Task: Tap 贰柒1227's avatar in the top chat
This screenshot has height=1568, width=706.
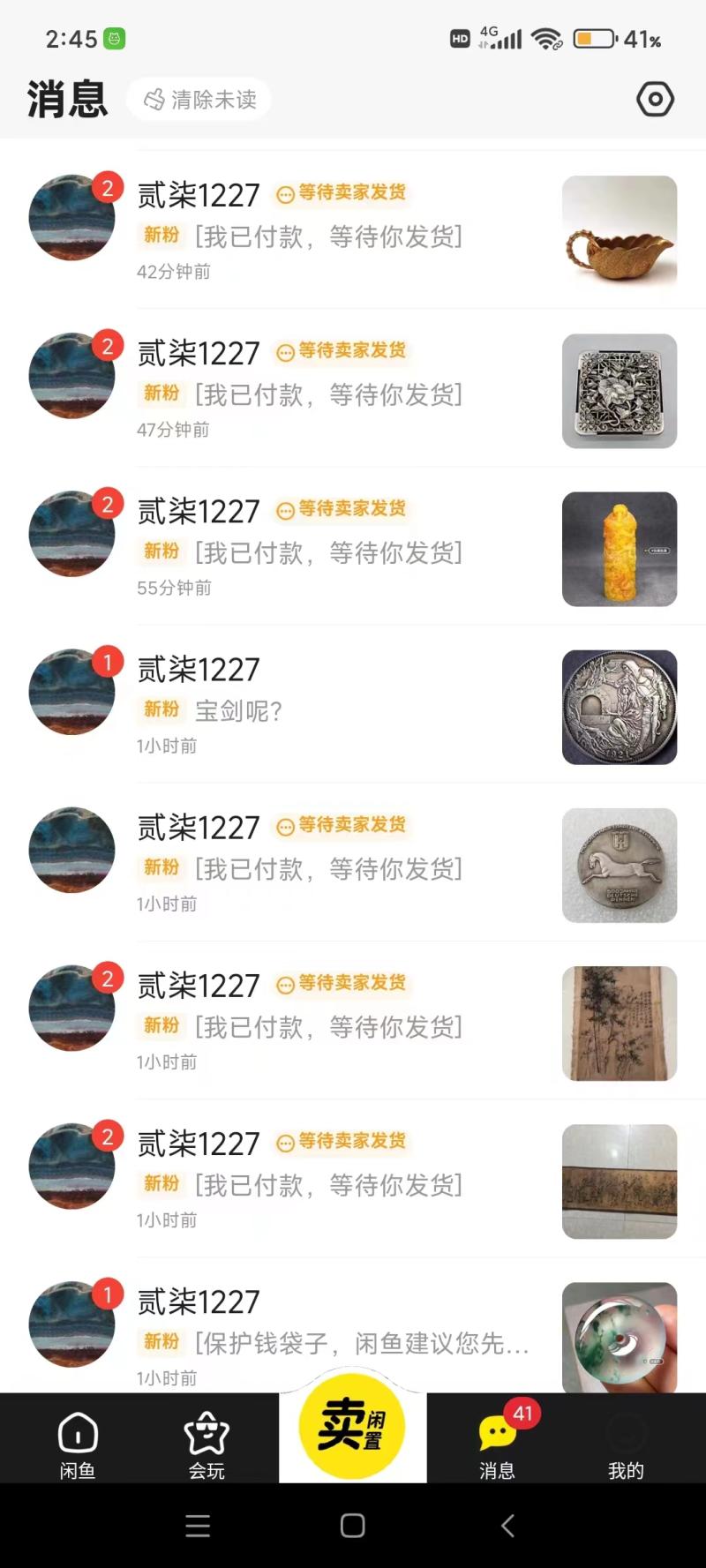Action: pyautogui.click(x=71, y=217)
